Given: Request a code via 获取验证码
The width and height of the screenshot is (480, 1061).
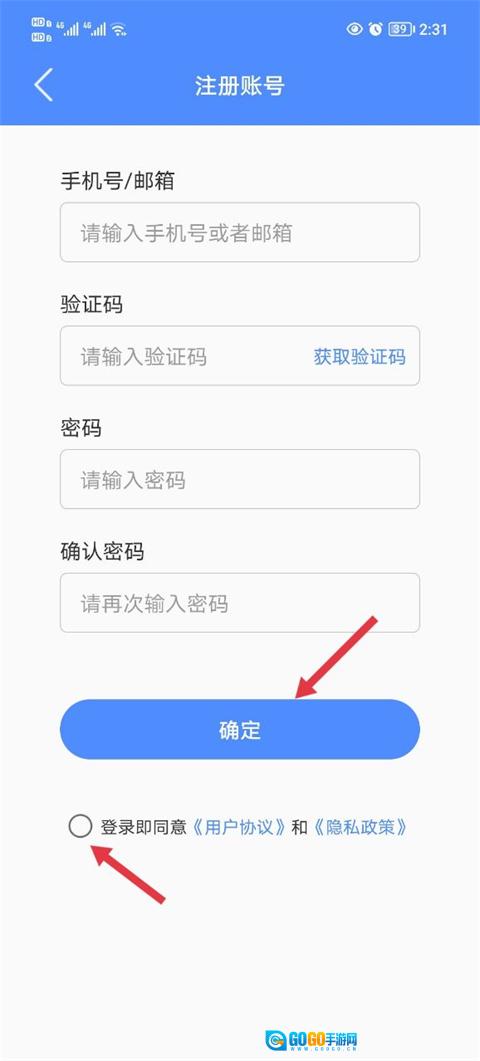Looking at the screenshot, I should (x=359, y=357).
